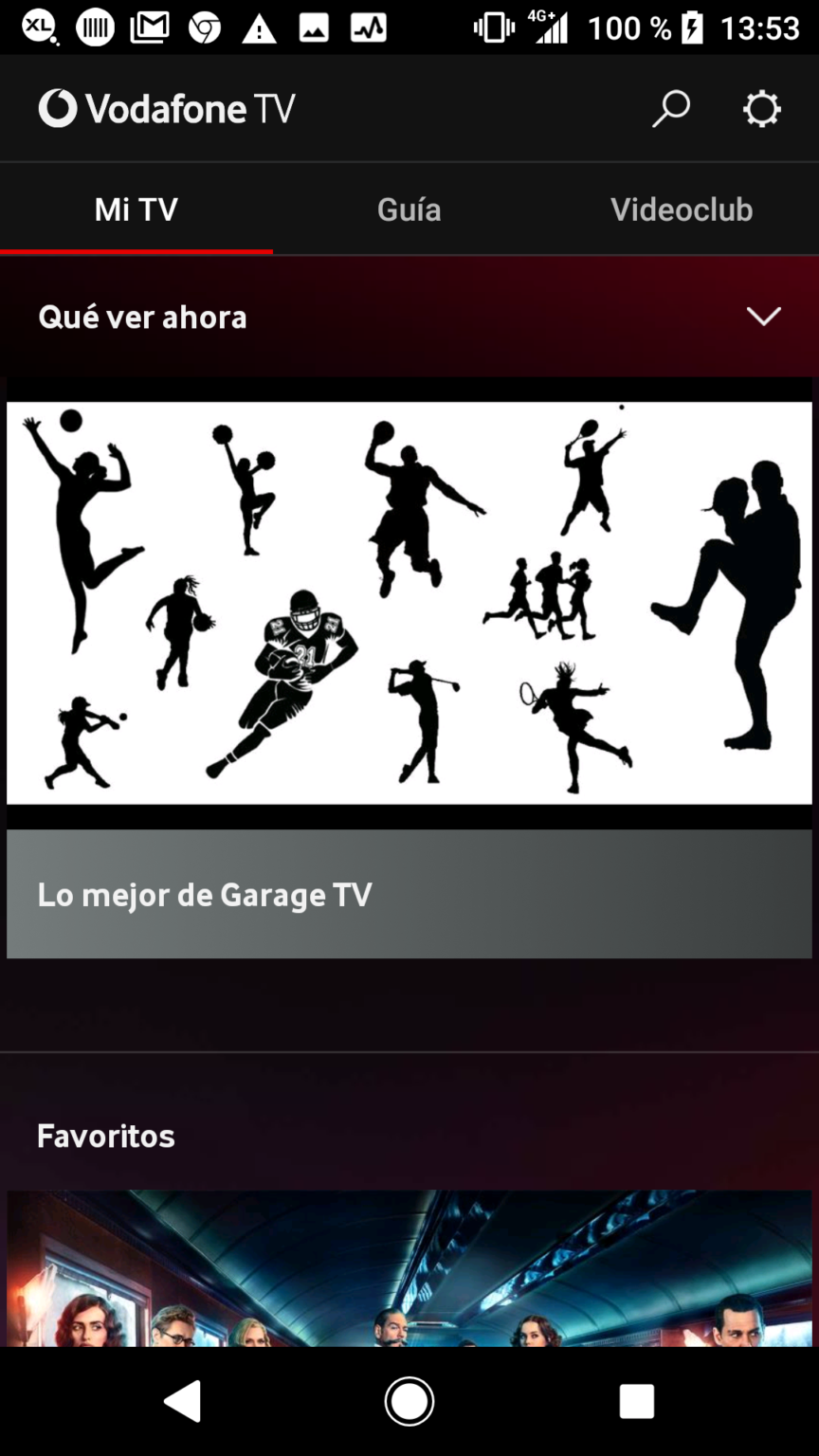This screenshot has width=819, height=1456.
Task: Tap the Favoritos section heading
Action: pos(105,1136)
